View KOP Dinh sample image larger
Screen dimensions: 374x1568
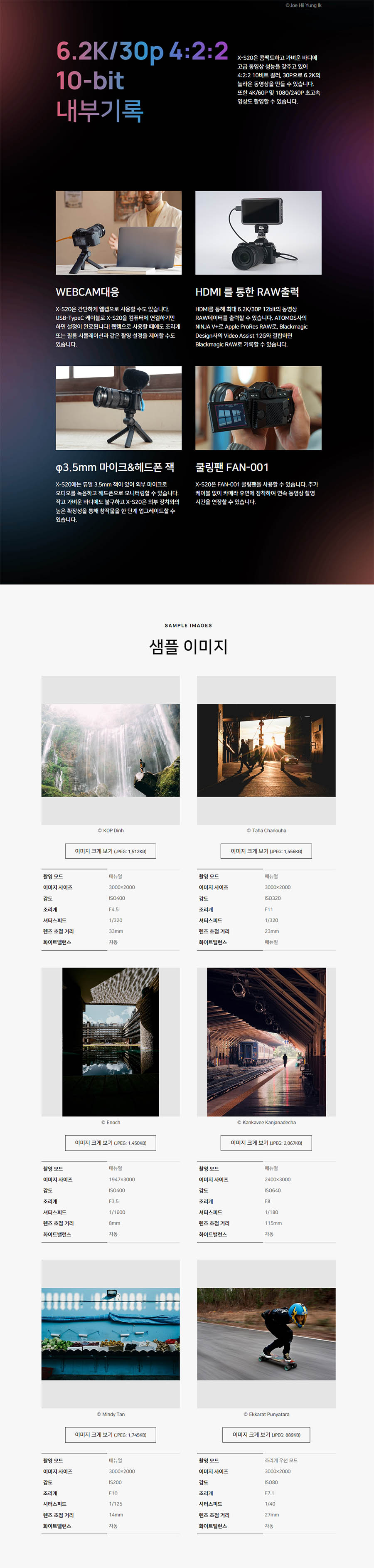pyautogui.click(x=111, y=851)
